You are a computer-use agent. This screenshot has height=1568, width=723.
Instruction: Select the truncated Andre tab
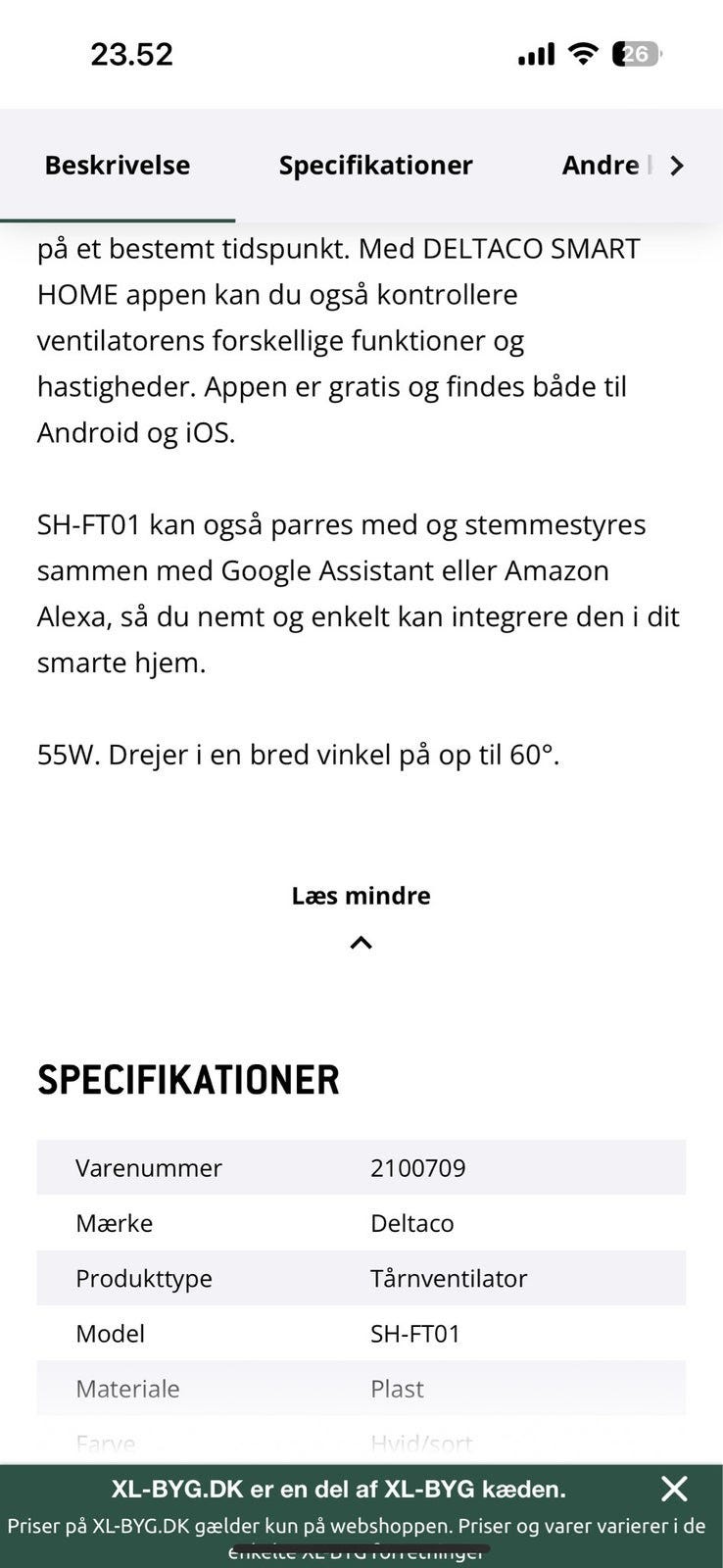(602, 165)
